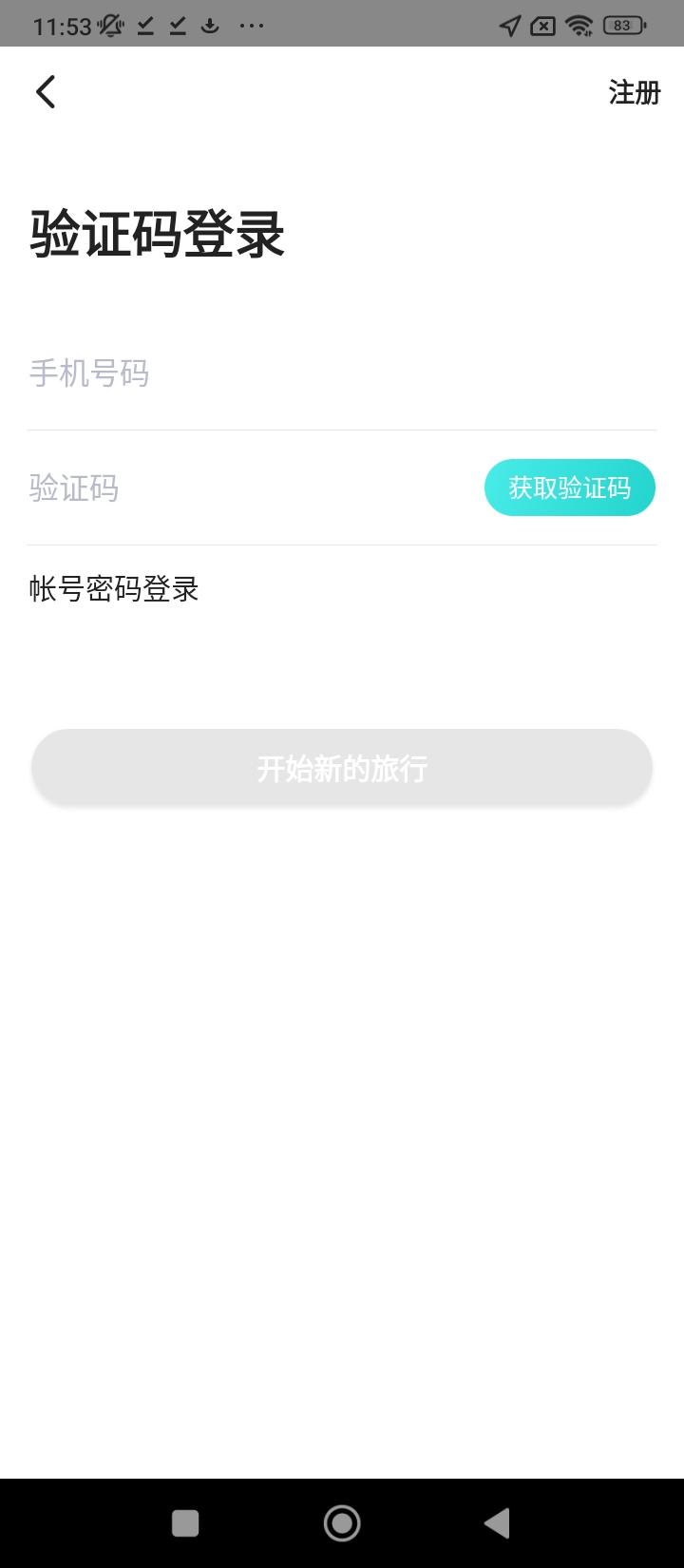
Task: Tap the 开始新的旅行 button
Action: 342,768
